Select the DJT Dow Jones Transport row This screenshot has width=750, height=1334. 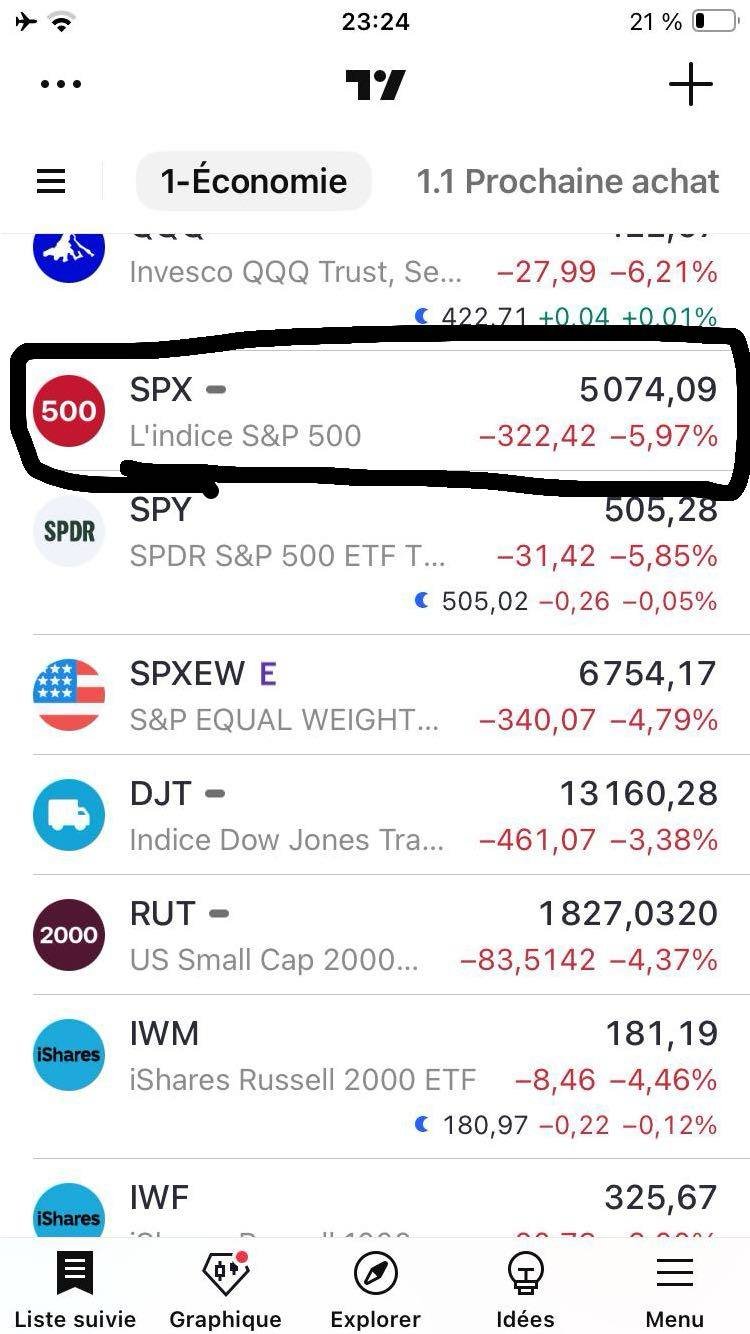click(x=375, y=815)
